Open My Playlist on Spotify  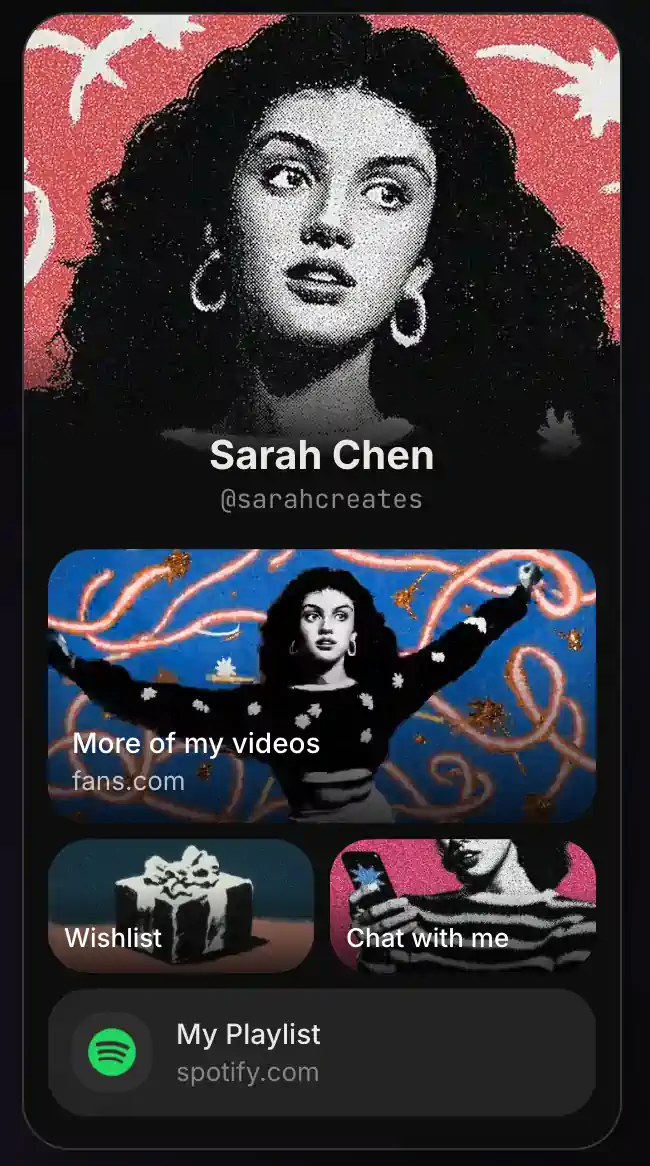click(322, 1052)
